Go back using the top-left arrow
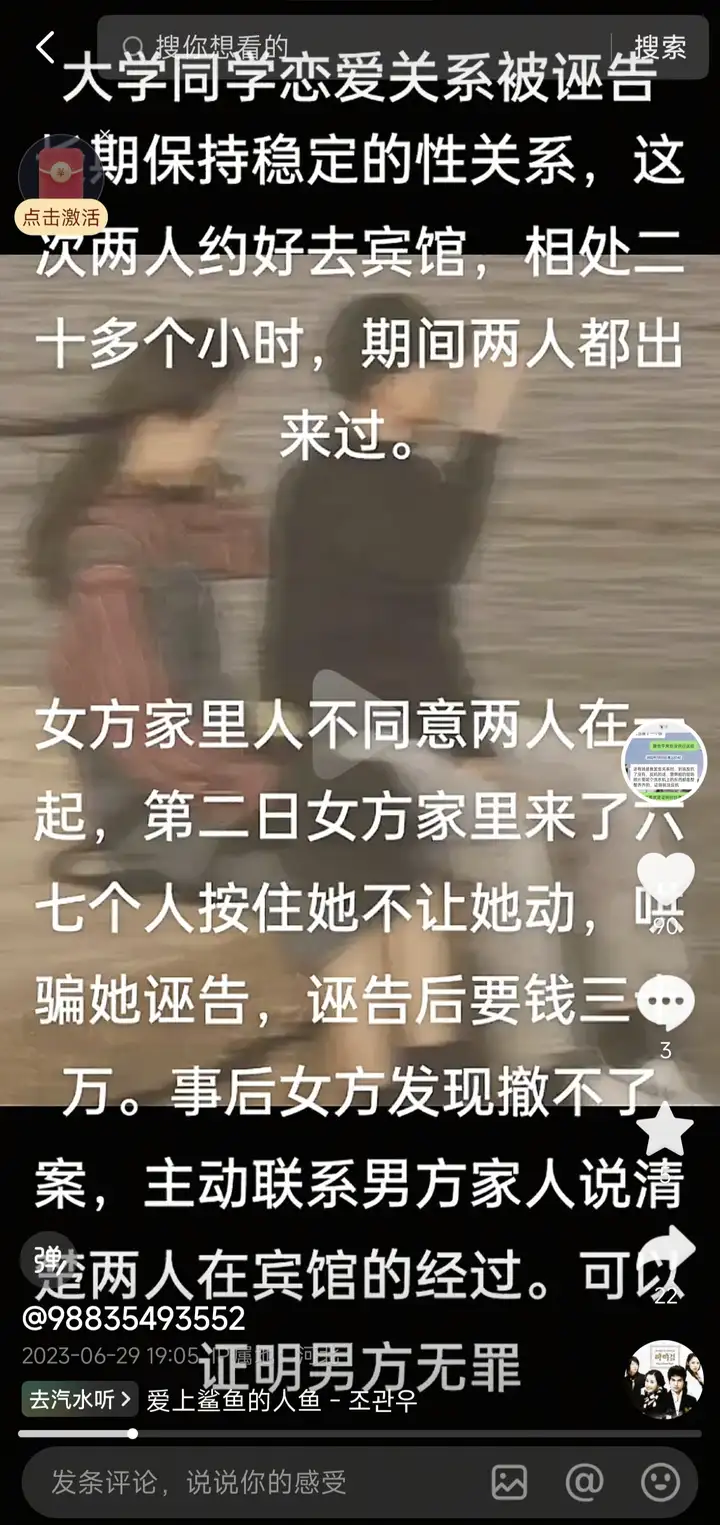 point(45,47)
